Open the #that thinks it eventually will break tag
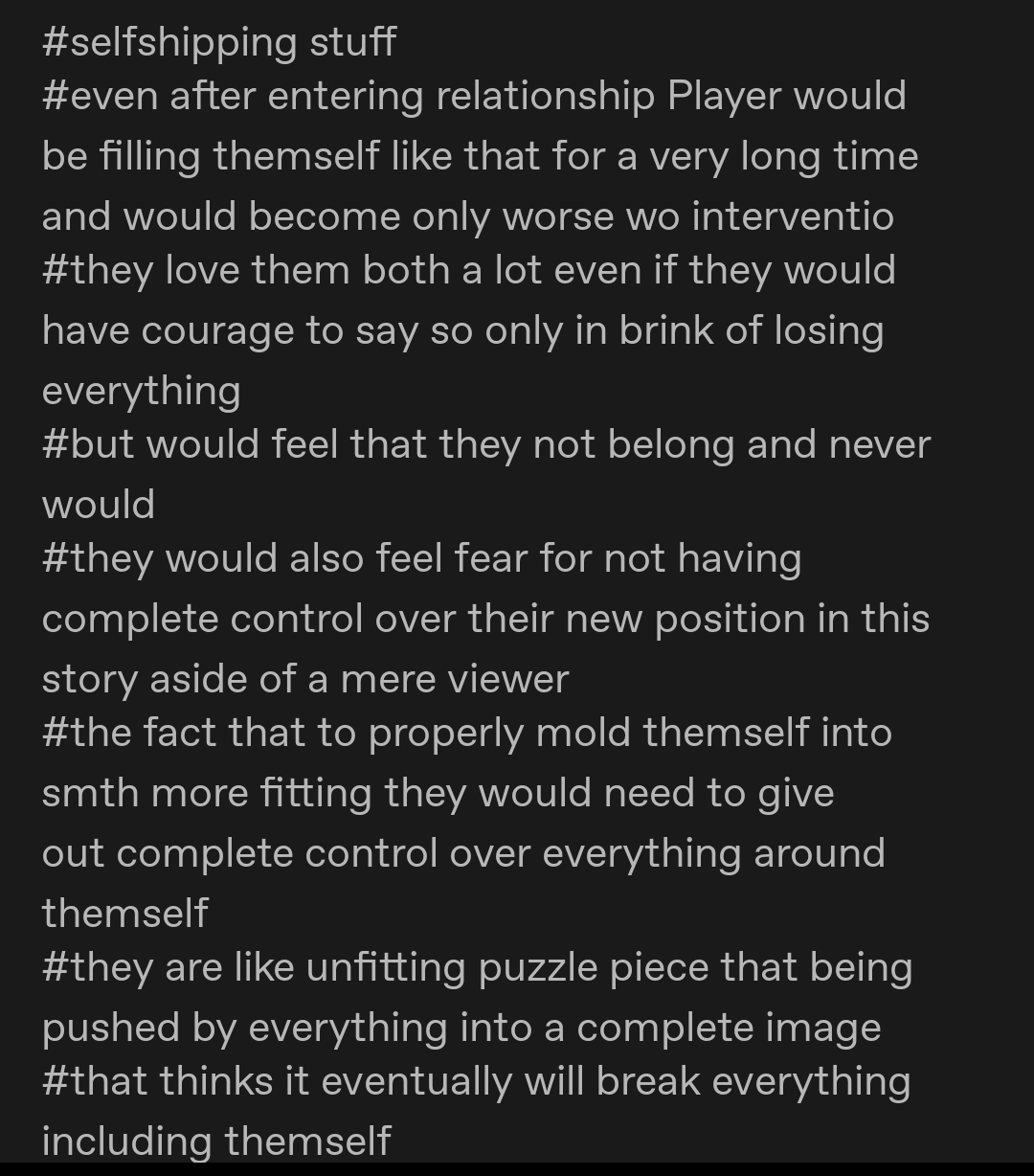1034x1176 pixels. tap(476, 1081)
